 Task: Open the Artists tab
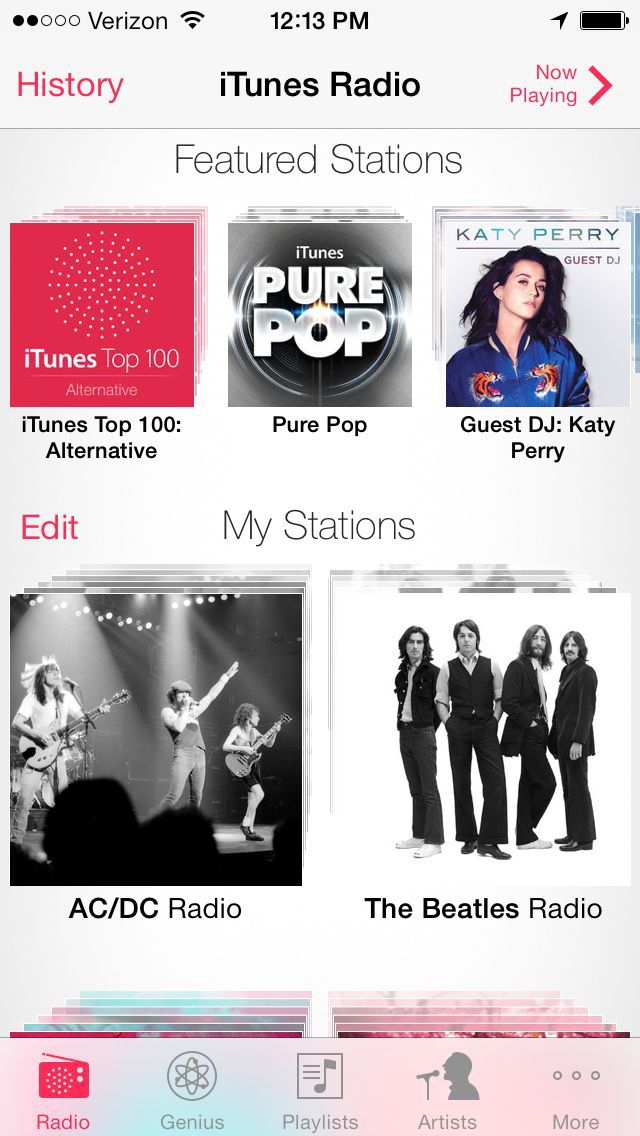coord(447,1090)
